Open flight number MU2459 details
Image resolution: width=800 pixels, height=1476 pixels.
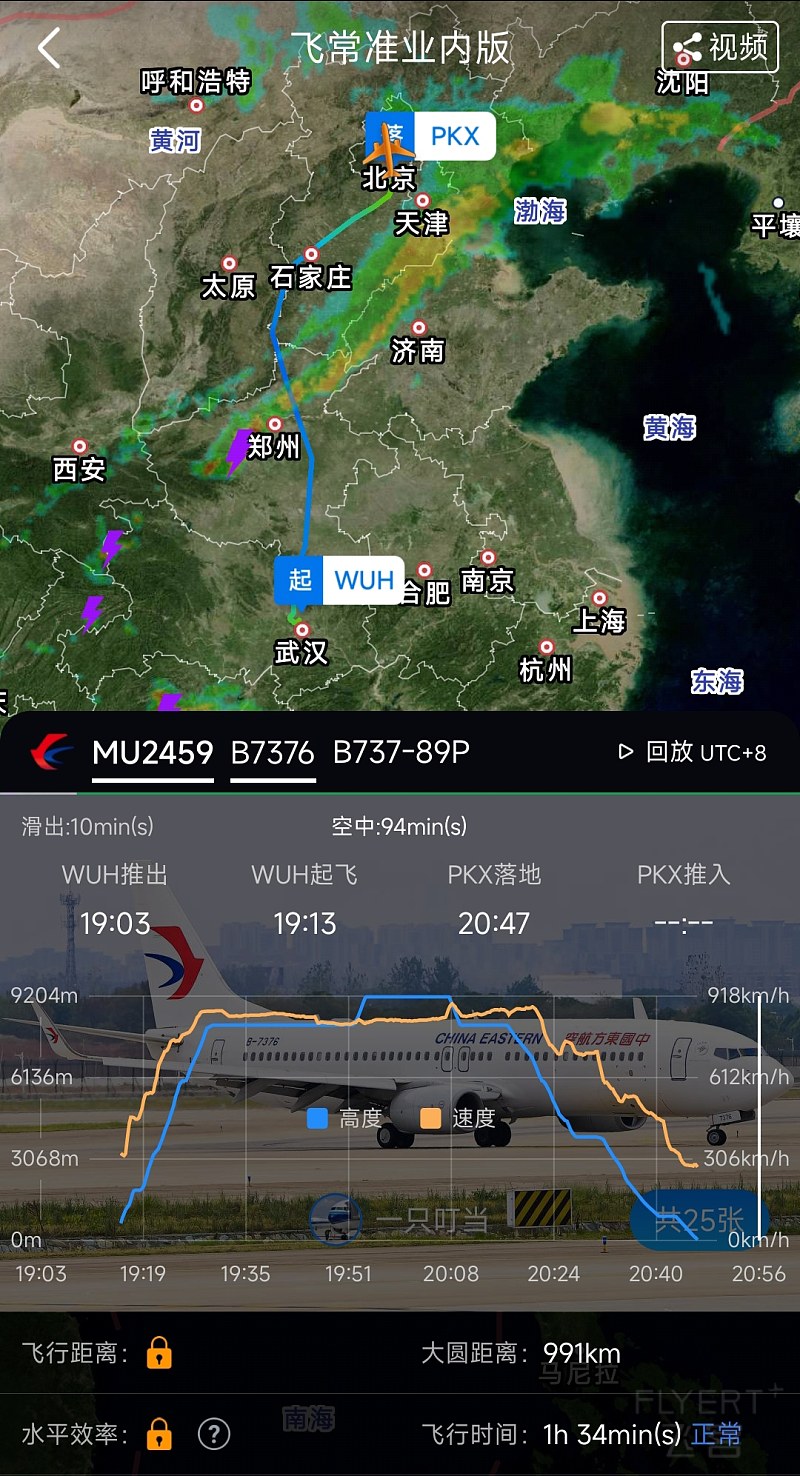(x=152, y=752)
